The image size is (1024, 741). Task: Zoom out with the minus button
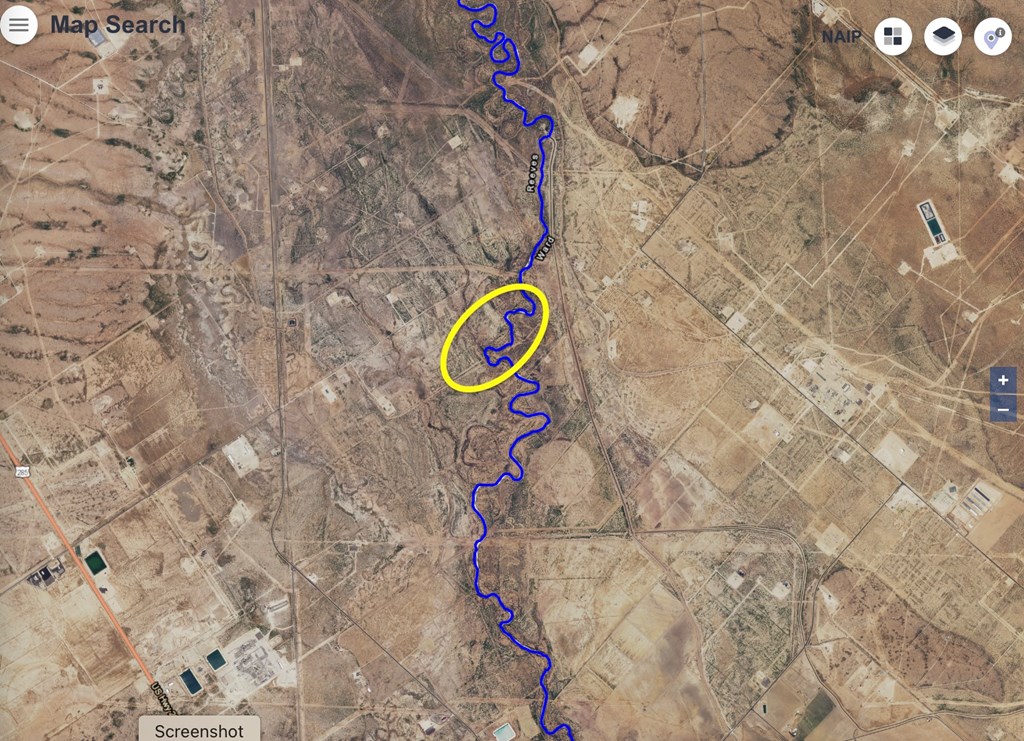click(x=1003, y=409)
